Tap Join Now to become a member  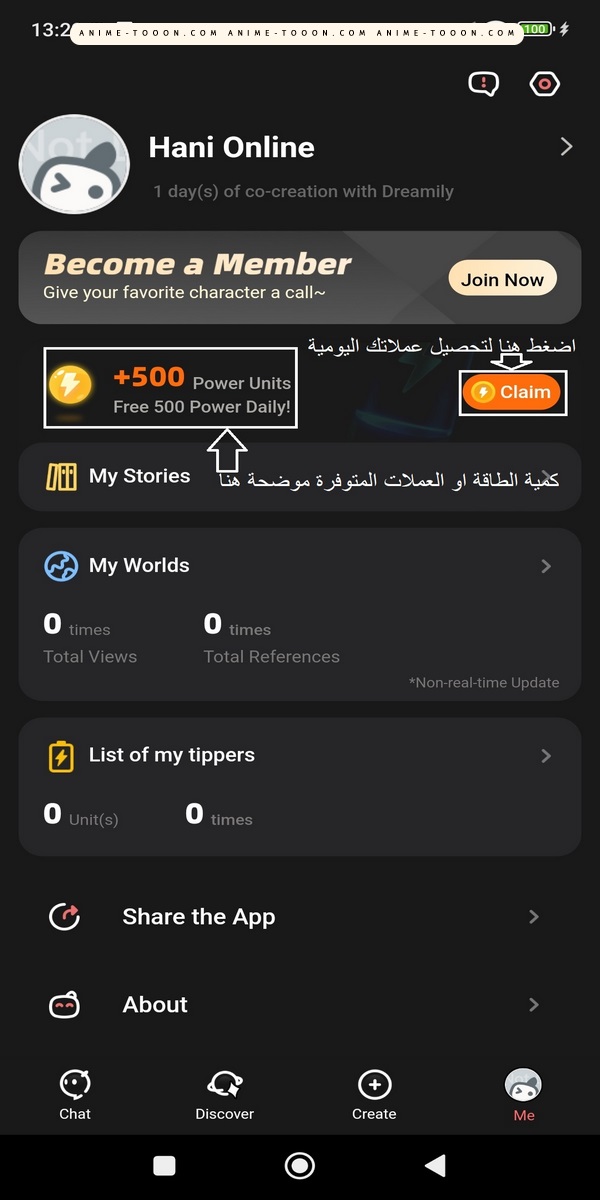(502, 279)
